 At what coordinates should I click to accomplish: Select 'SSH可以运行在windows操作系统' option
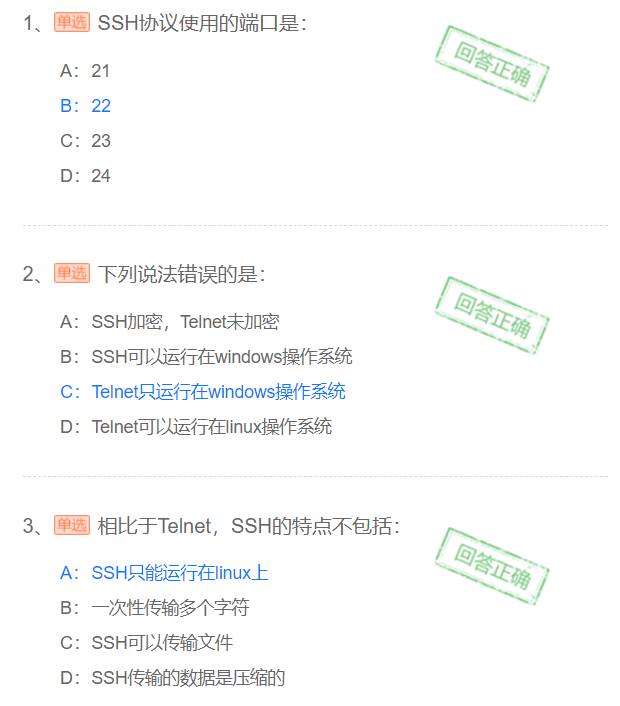click(206, 357)
